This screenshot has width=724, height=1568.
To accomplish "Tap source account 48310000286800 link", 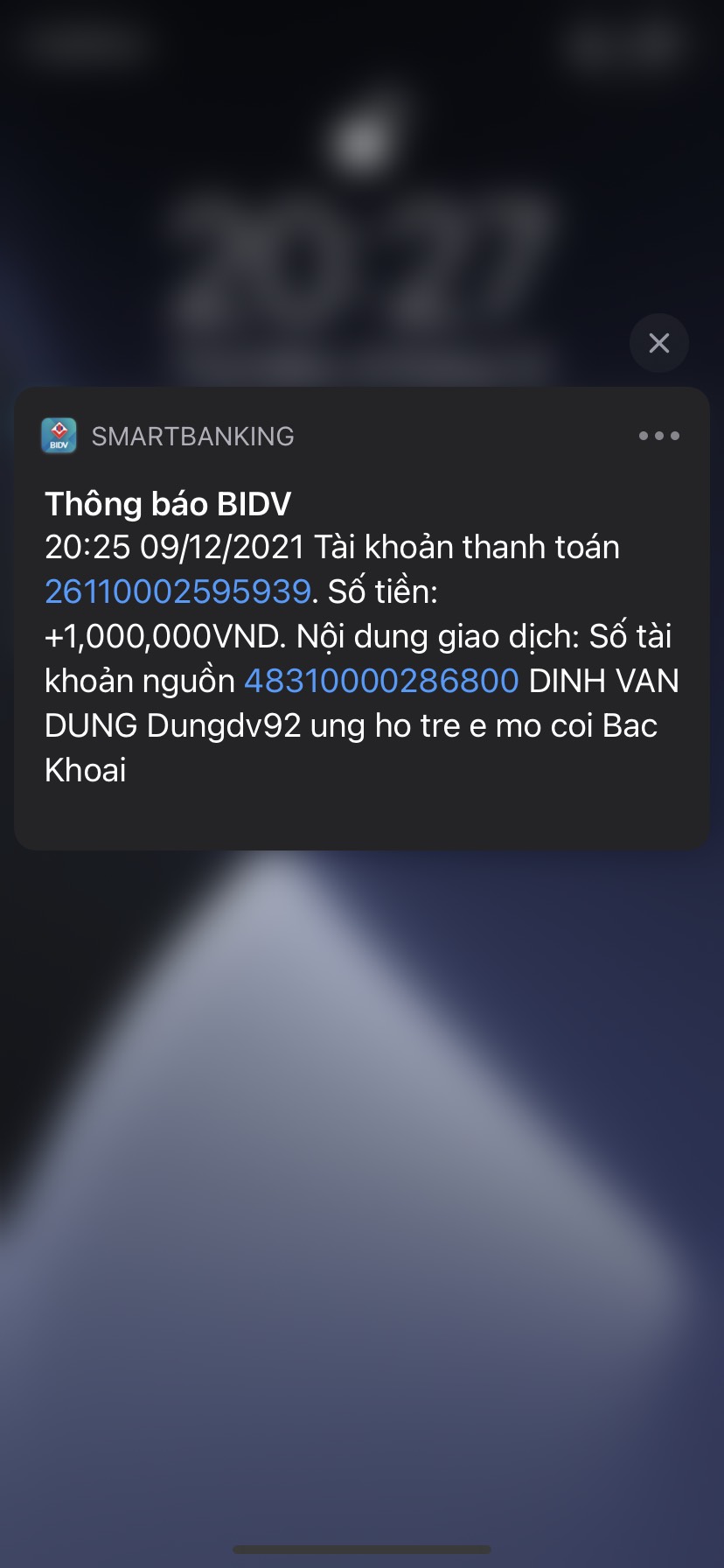I will pos(381,681).
